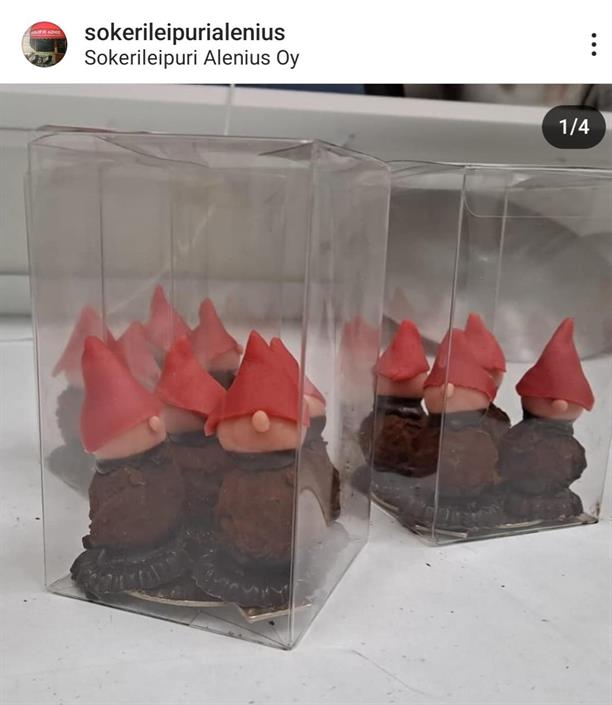Tap the gnome cakes post photo
Viewport: 612px width, 705px height.
[x=306, y=400]
